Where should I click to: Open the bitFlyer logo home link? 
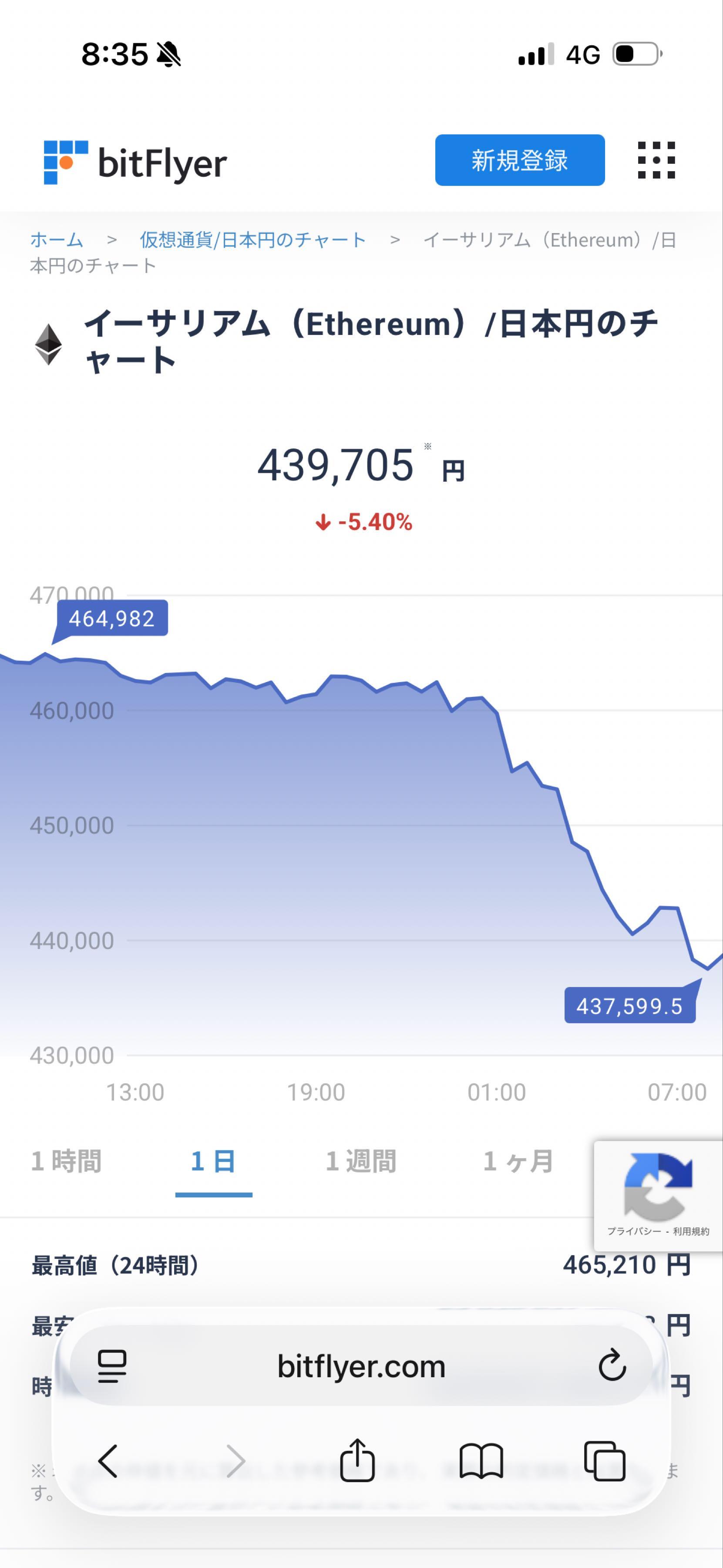click(135, 162)
